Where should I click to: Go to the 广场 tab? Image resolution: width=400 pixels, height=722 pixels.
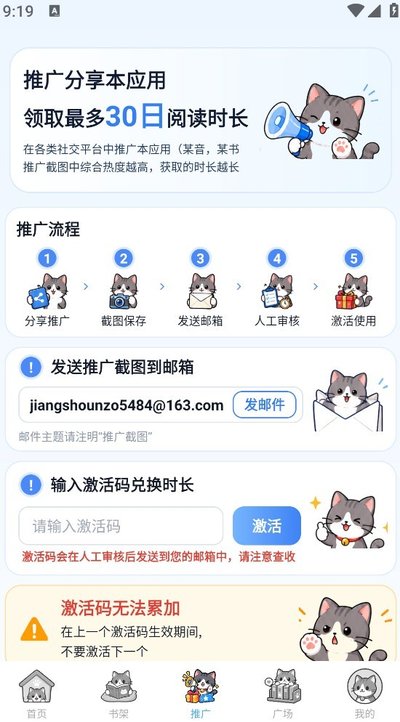pyautogui.click(x=282, y=693)
